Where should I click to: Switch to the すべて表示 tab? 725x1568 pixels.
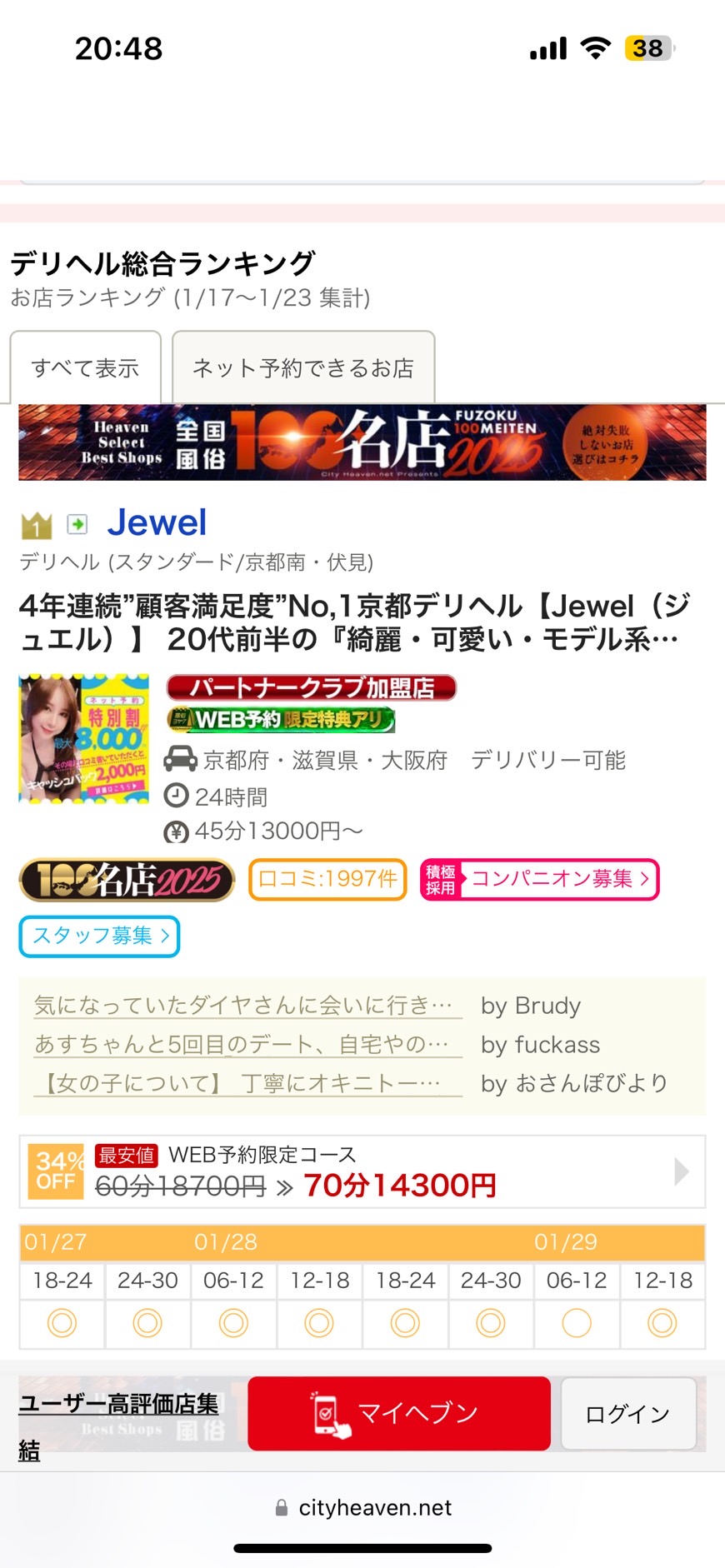click(x=85, y=367)
